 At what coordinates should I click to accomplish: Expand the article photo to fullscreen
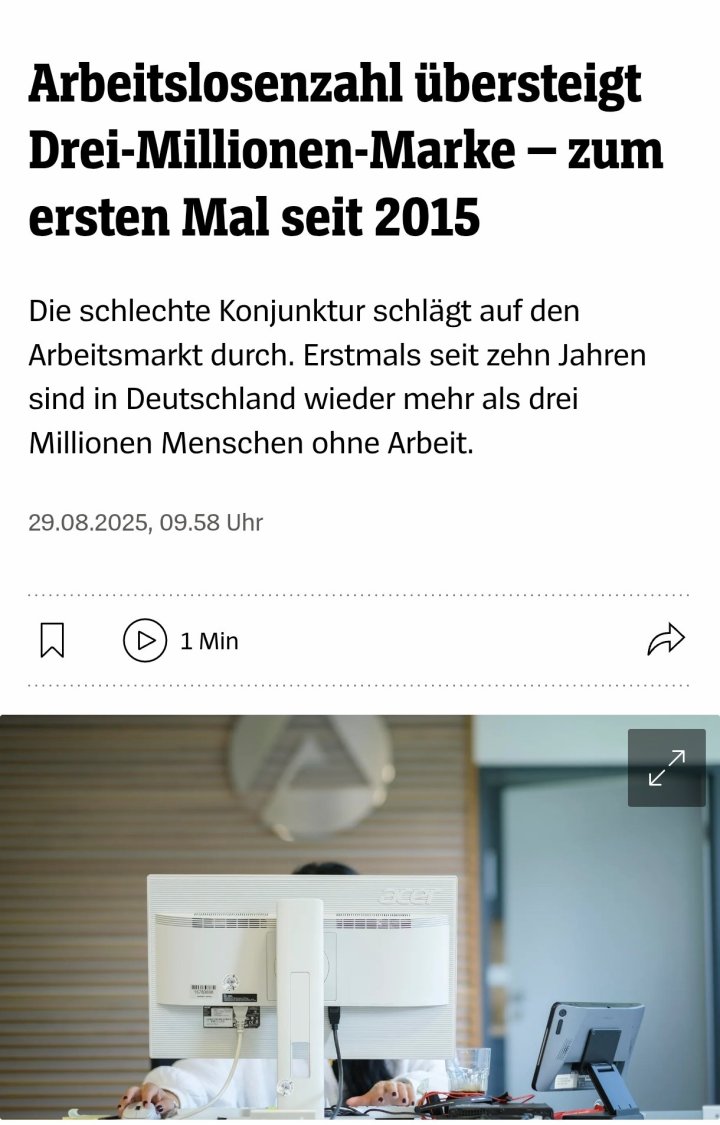pos(666,768)
